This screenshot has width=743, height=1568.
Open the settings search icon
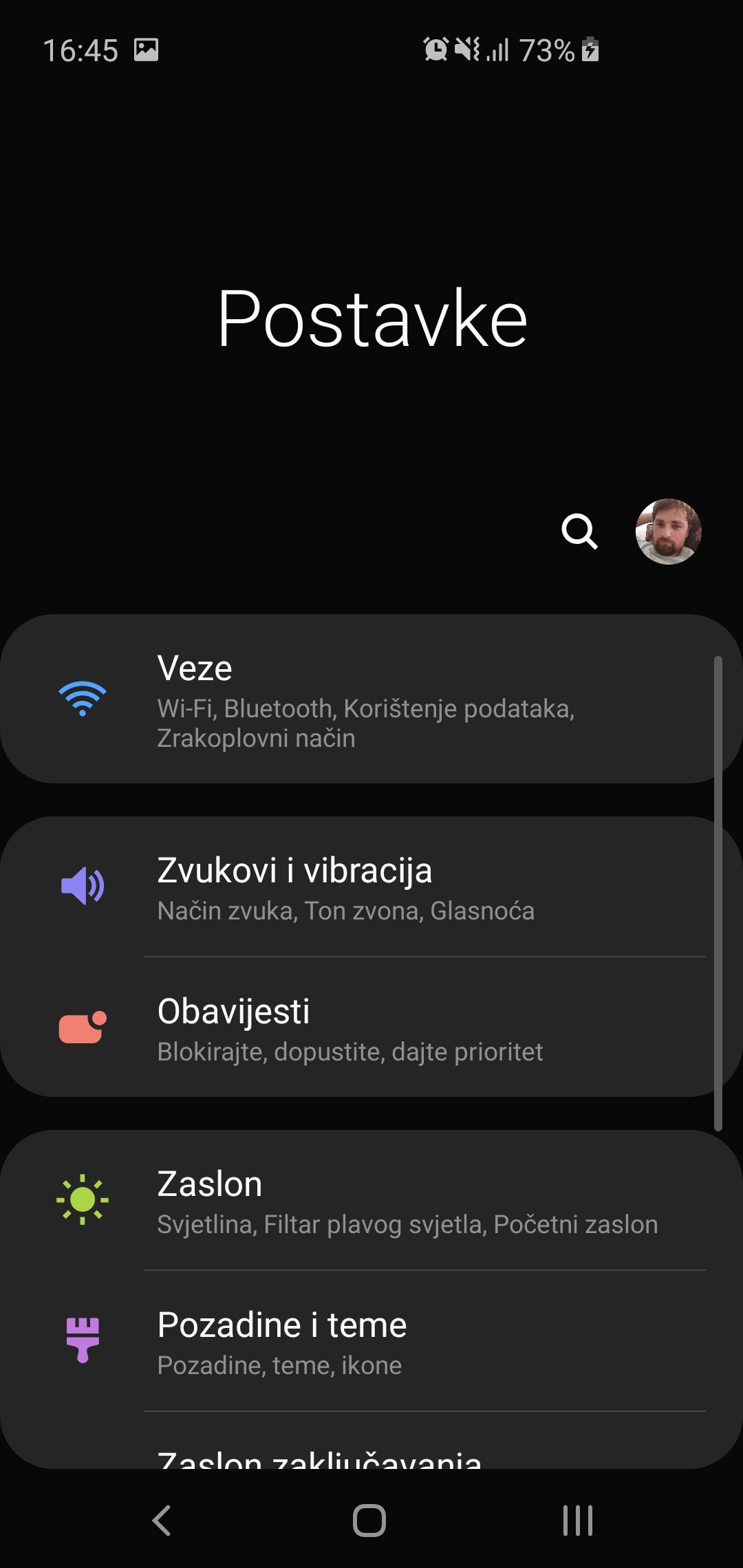579,532
